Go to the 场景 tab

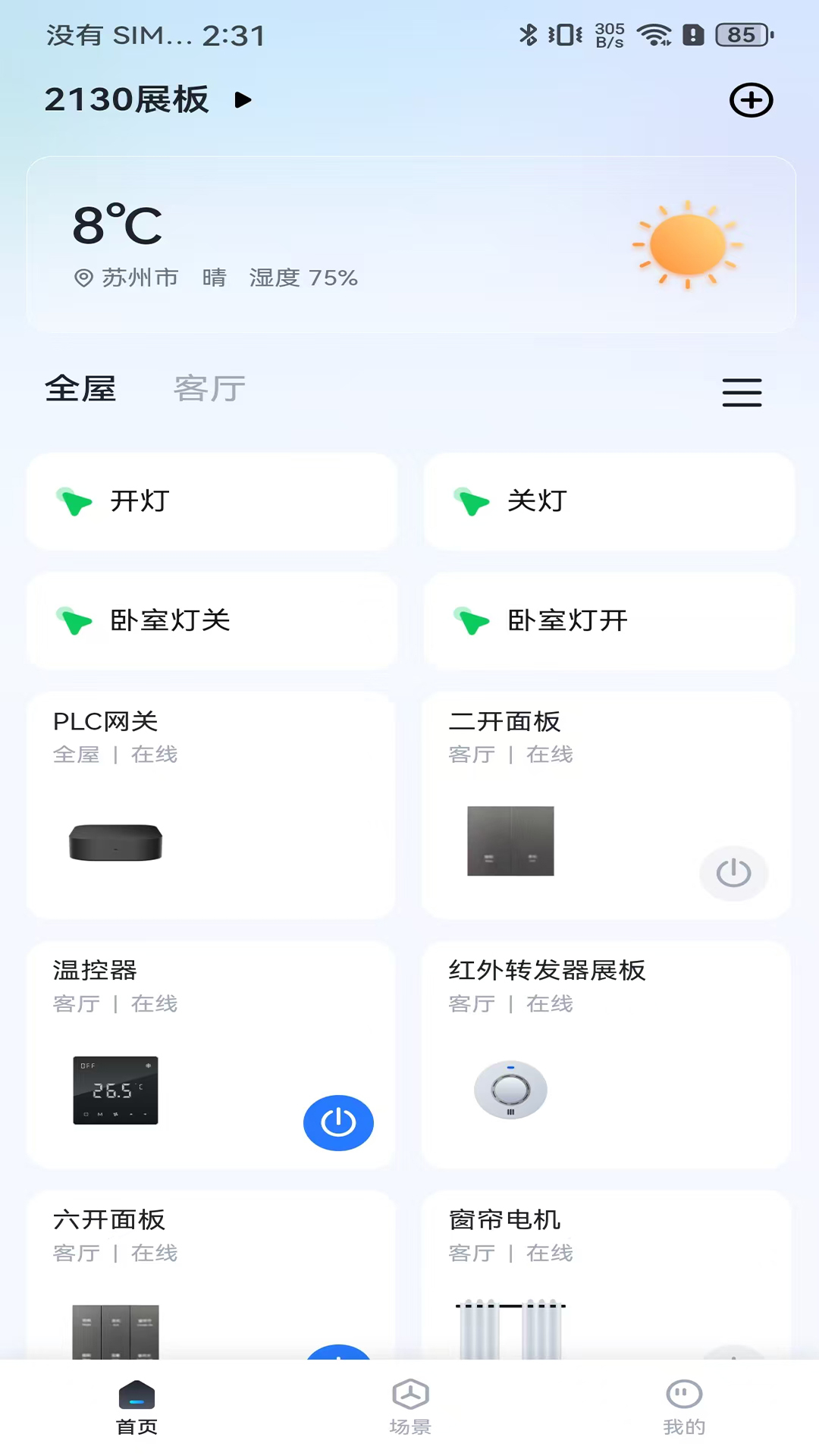pos(410,1407)
